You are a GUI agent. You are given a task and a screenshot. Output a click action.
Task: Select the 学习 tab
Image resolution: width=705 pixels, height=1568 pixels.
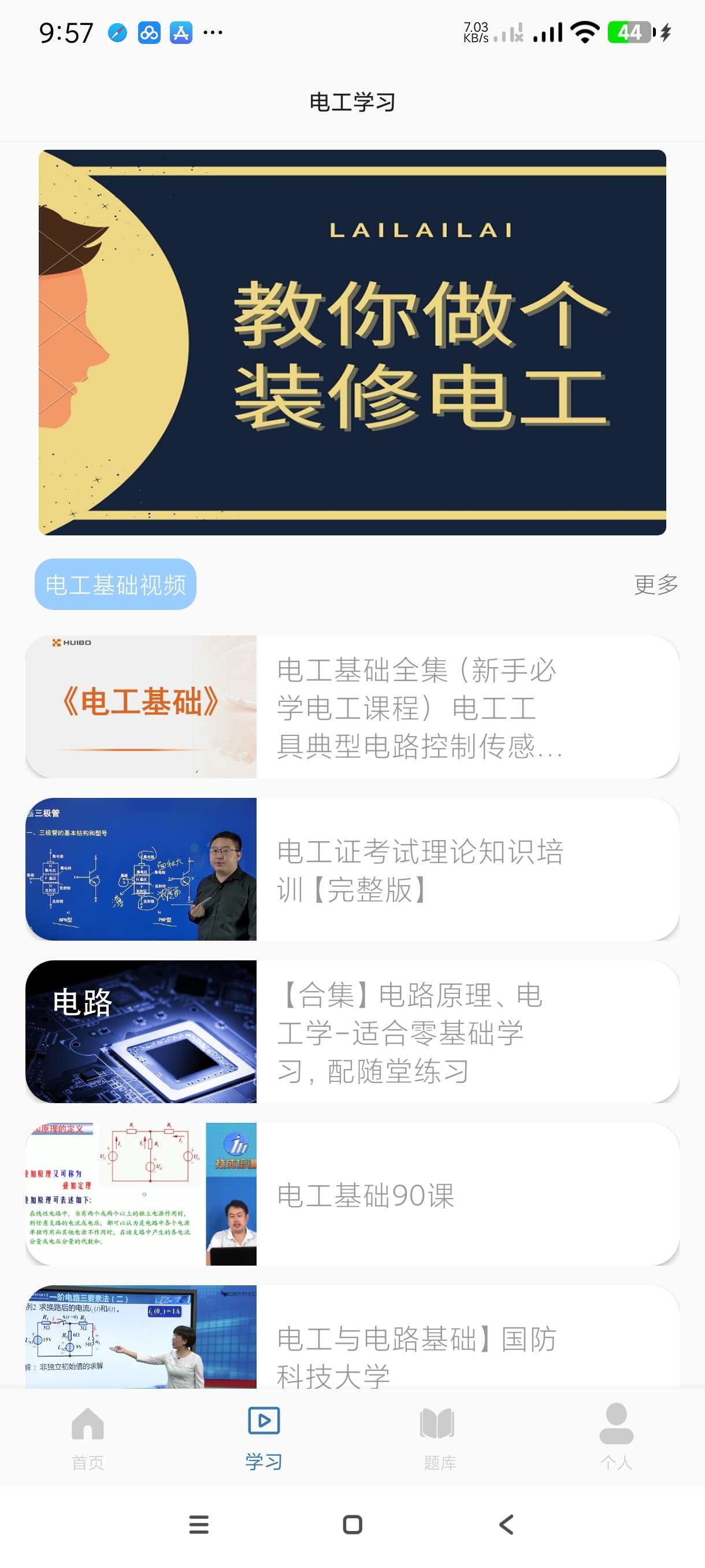coord(264,1437)
